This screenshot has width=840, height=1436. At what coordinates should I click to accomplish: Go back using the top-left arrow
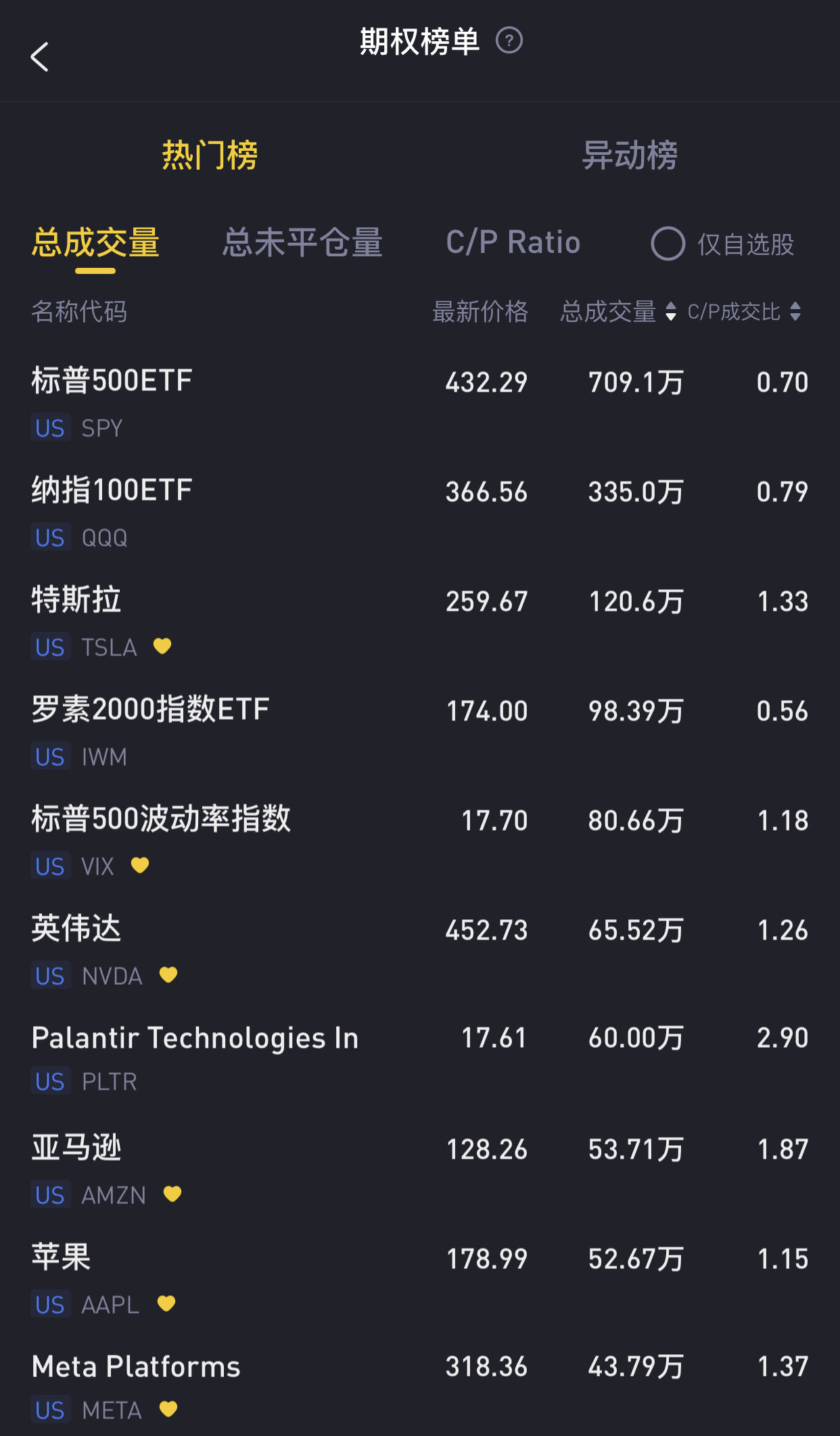tap(40, 57)
